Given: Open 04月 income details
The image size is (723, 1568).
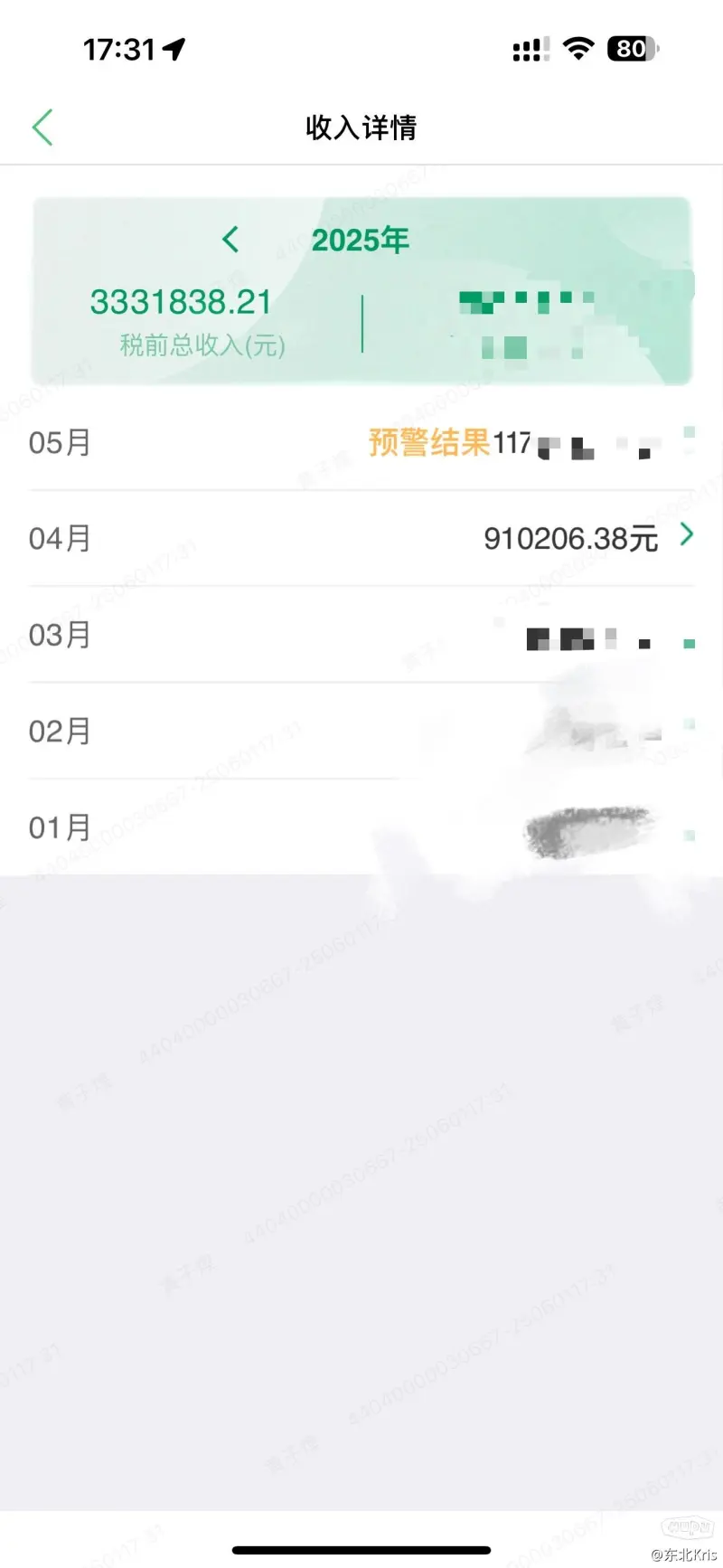Looking at the screenshot, I should tap(361, 538).
